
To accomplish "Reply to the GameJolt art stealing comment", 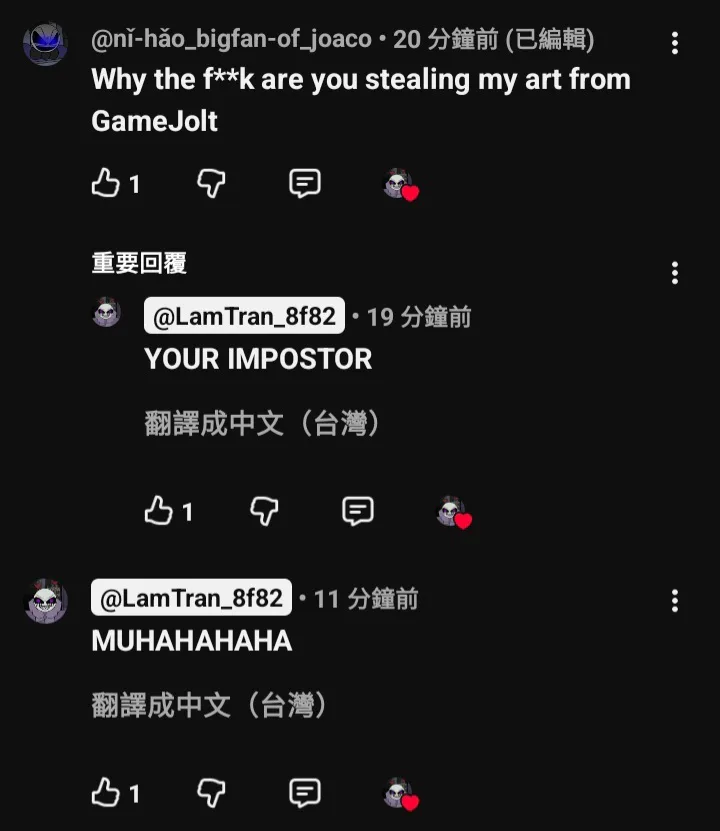I will (x=304, y=183).
